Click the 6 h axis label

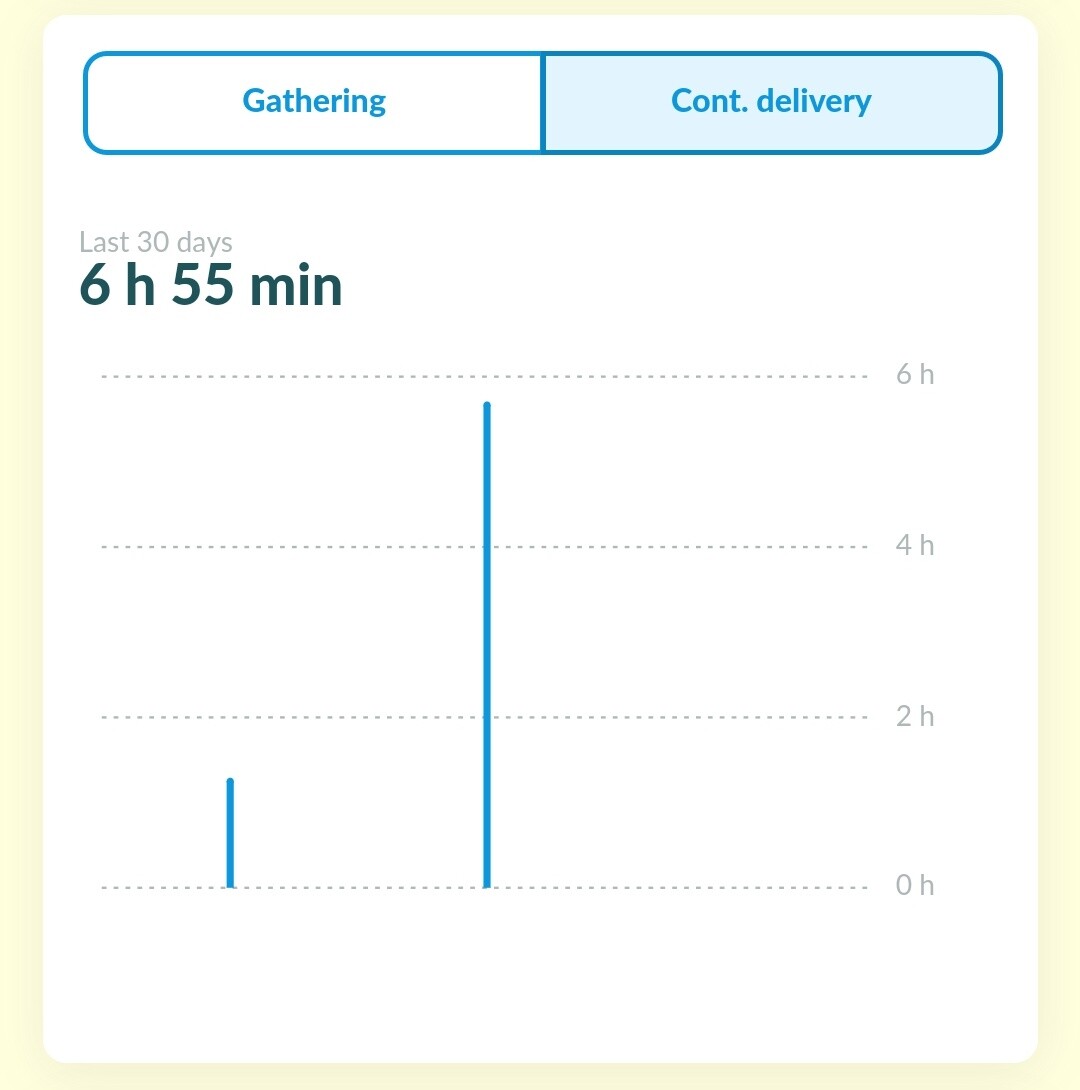pyautogui.click(x=916, y=375)
